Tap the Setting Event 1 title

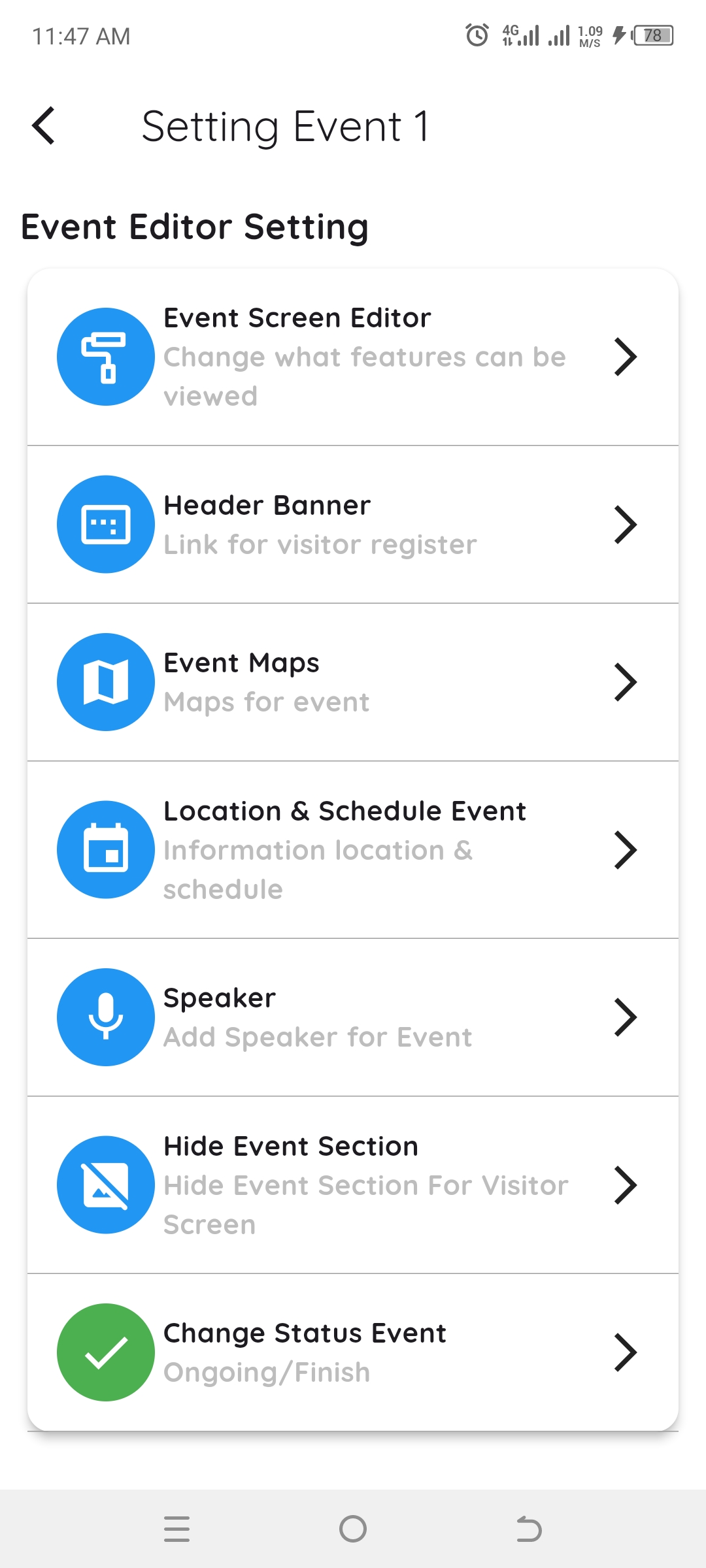(288, 125)
